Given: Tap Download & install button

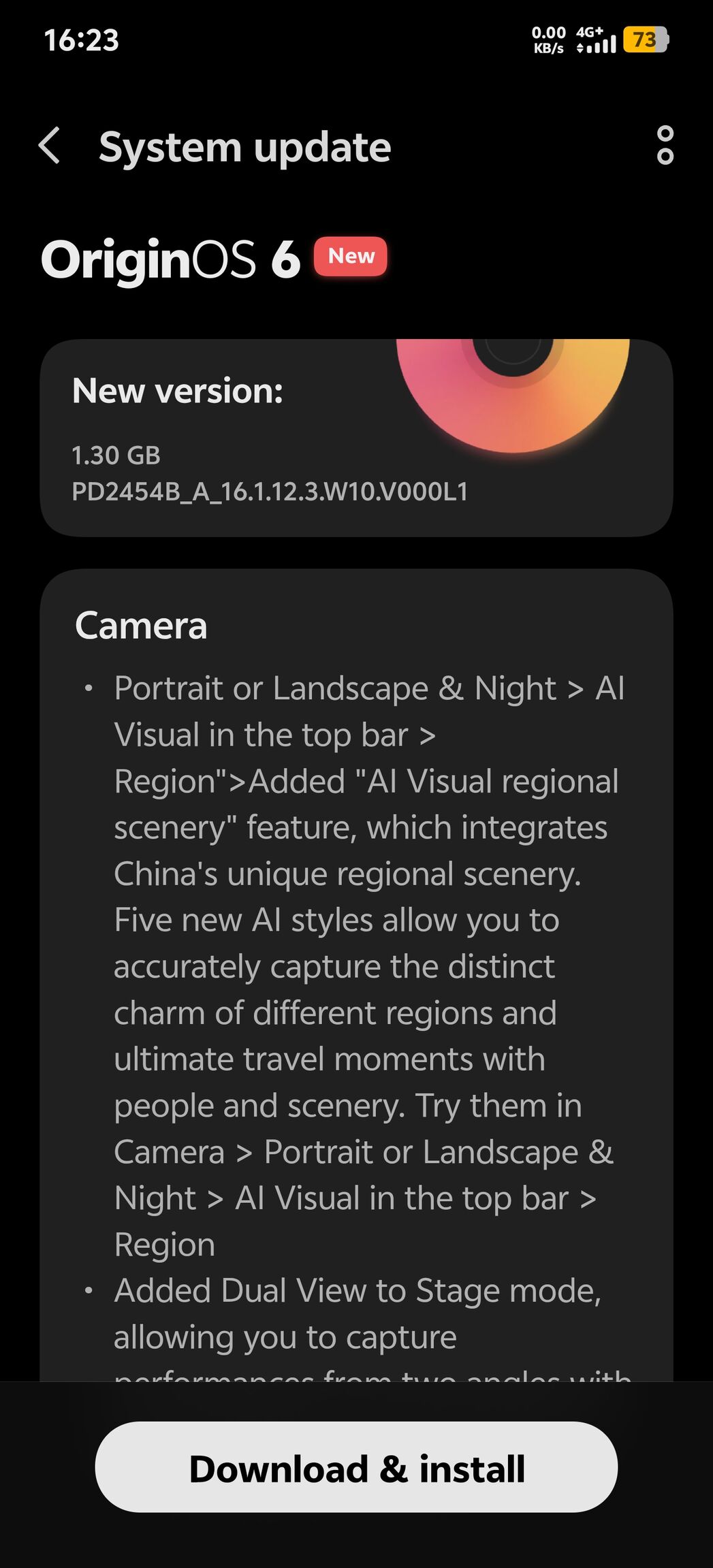Looking at the screenshot, I should pos(356,1467).
